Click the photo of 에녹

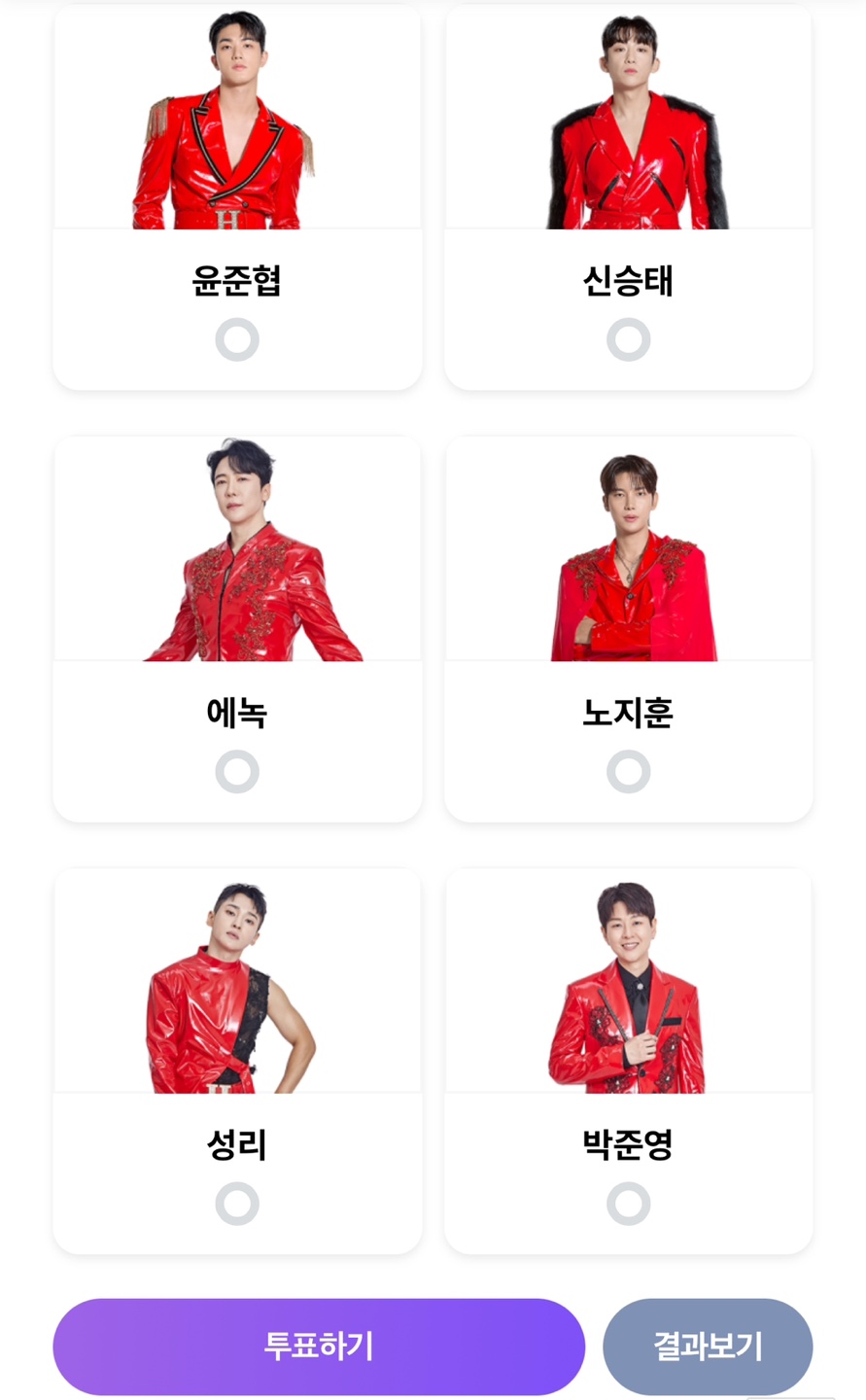(x=237, y=544)
